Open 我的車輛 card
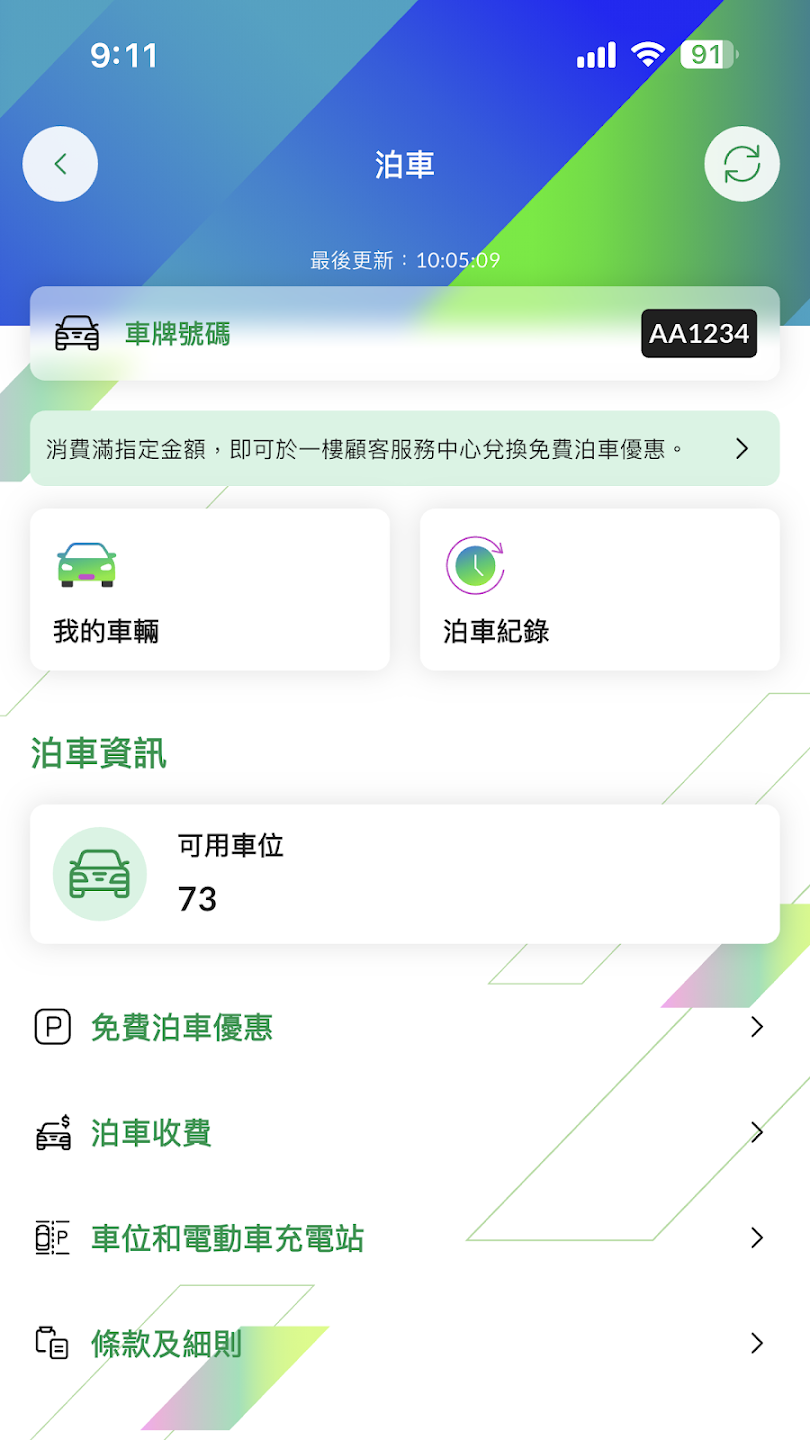This screenshot has width=810, height=1440. click(210, 589)
